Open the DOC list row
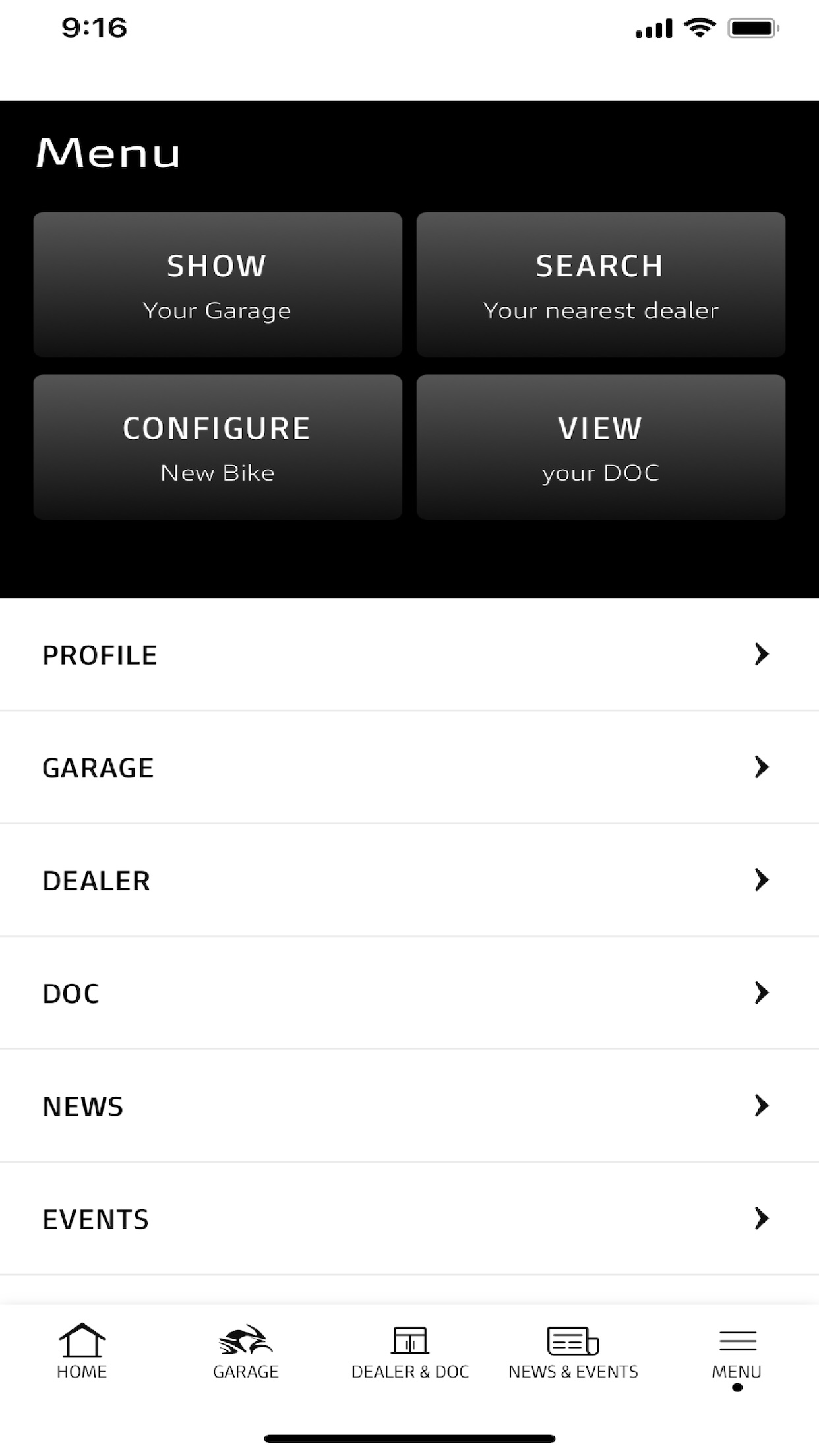The height and width of the screenshot is (1456, 819). tap(409, 993)
